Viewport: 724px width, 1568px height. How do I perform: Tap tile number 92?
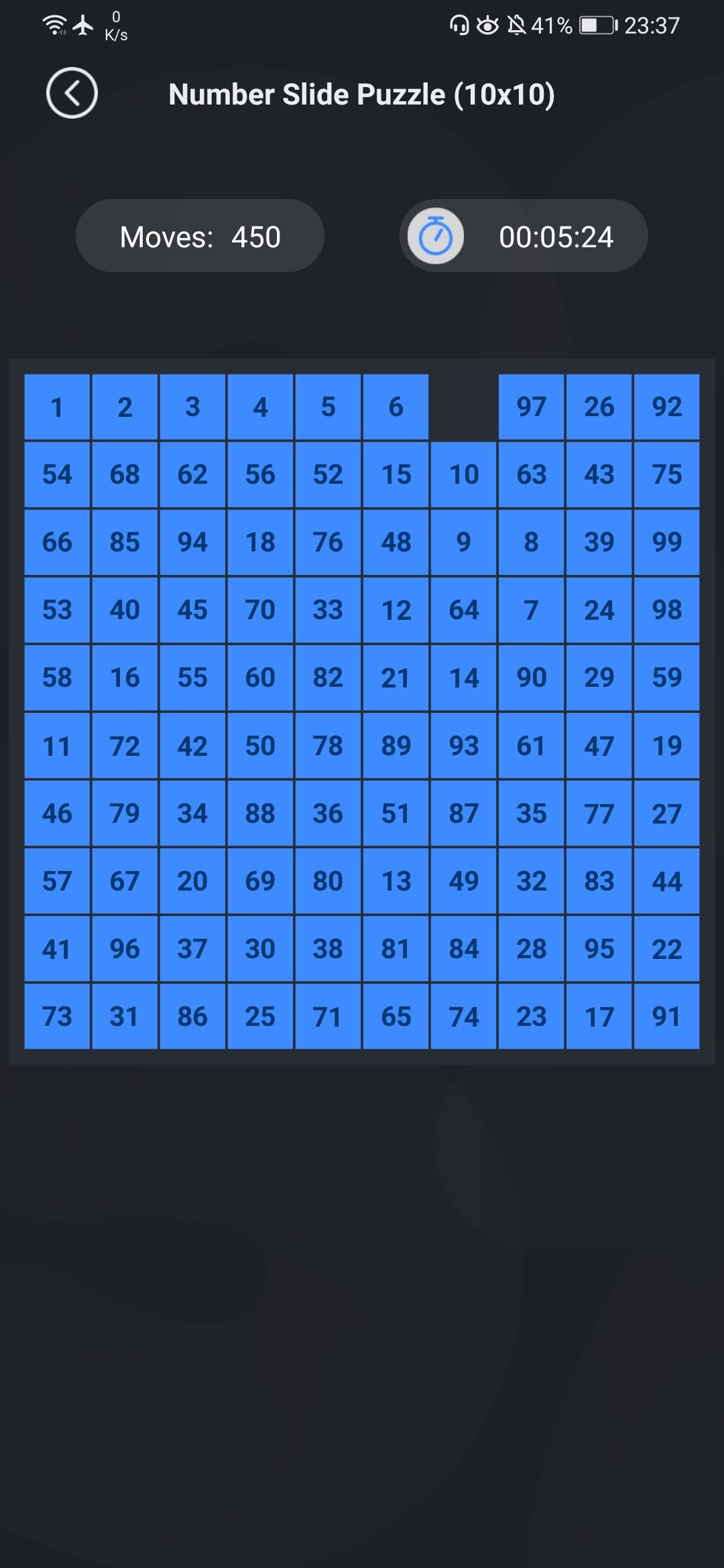[667, 407]
